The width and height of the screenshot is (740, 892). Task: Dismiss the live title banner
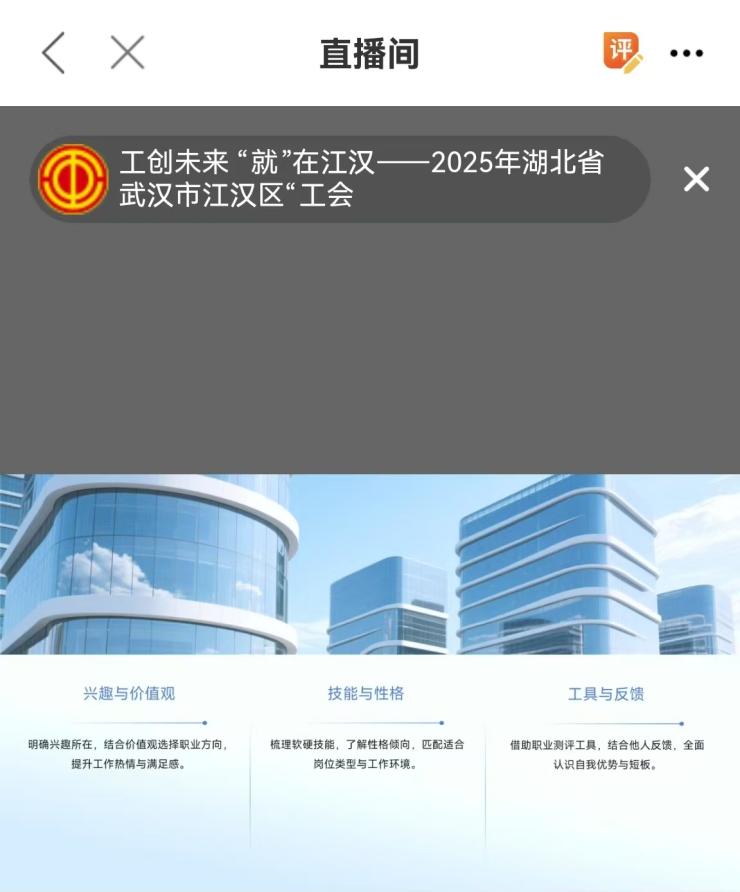pos(696,179)
